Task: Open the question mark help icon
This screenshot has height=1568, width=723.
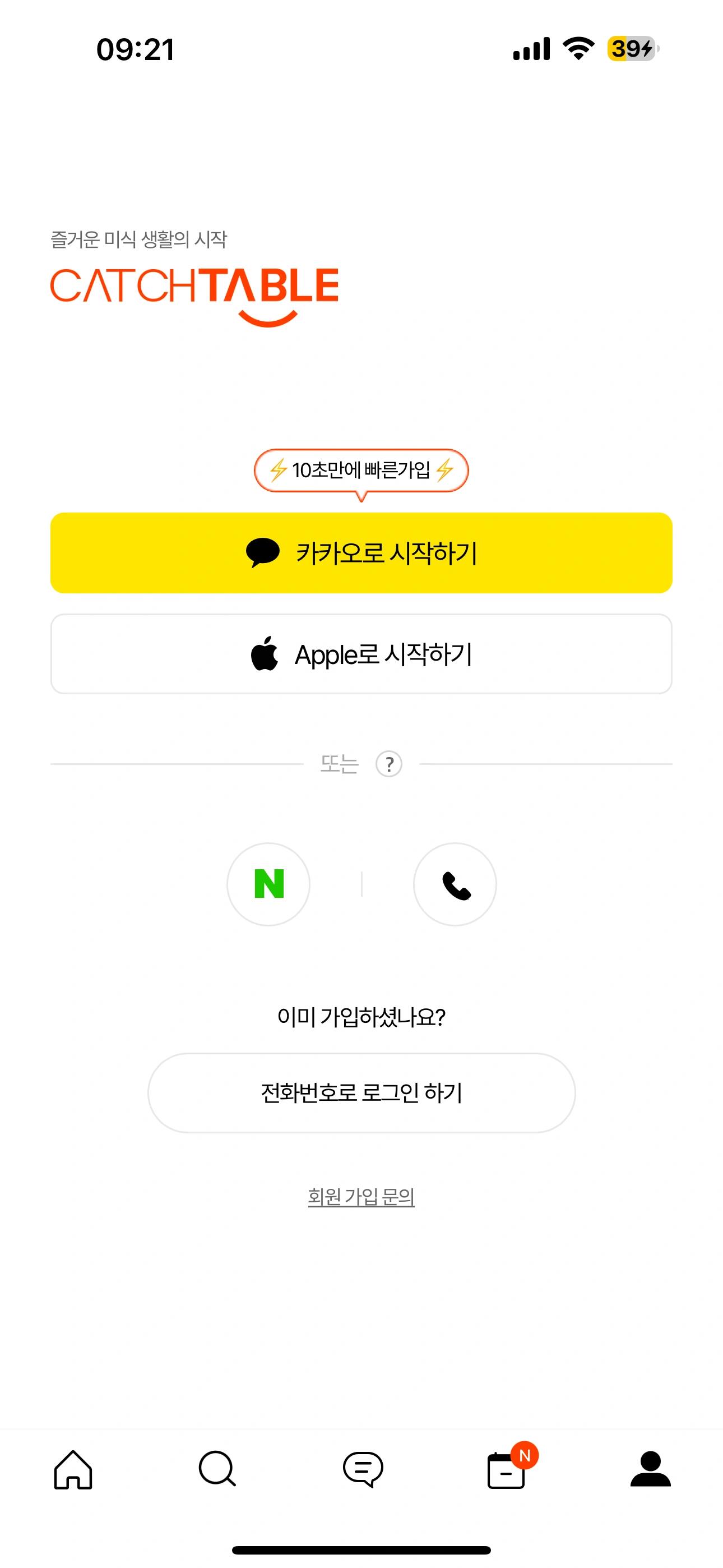Action: (389, 764)
